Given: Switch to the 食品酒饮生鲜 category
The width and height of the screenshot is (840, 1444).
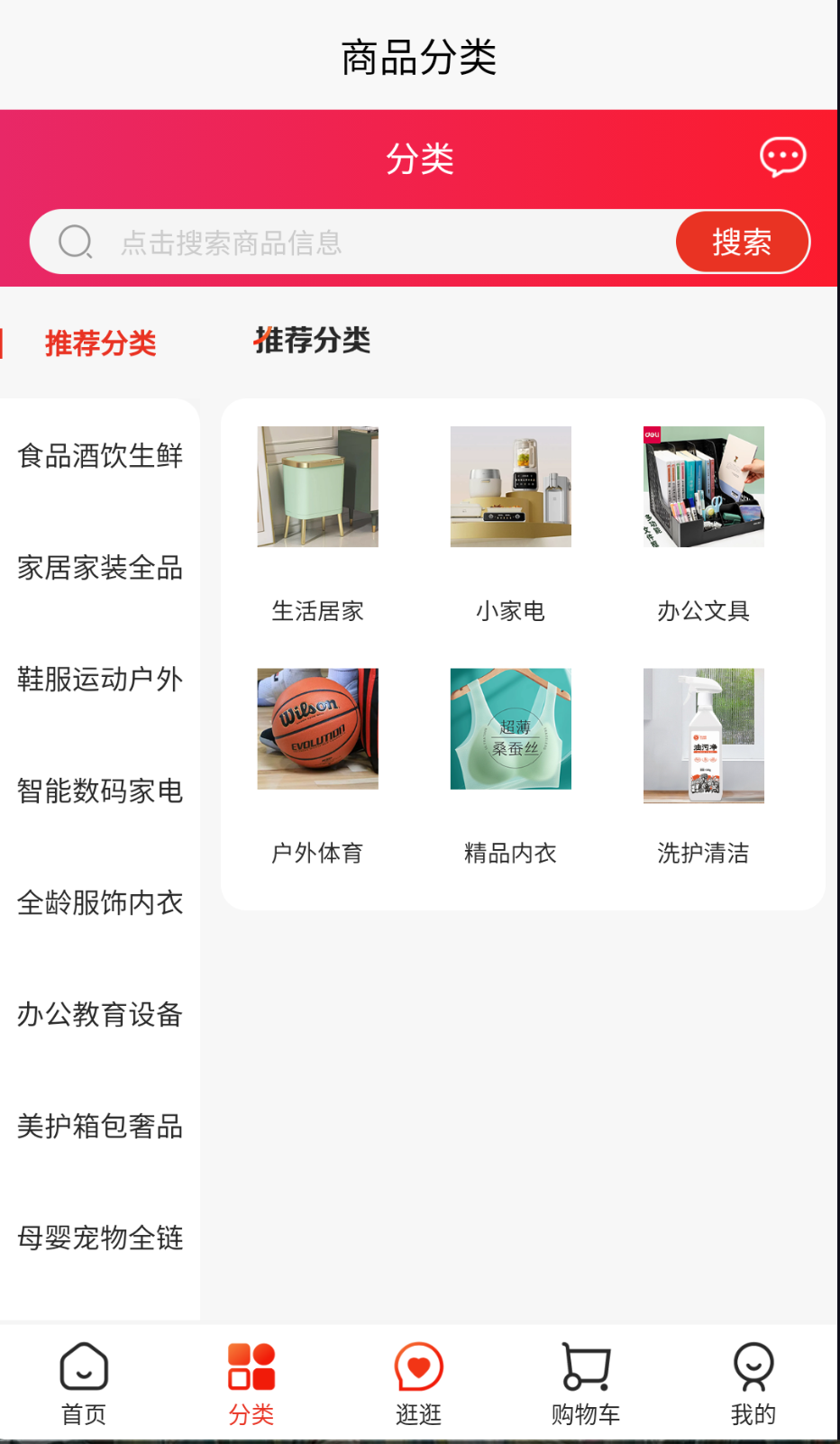Looking at the screenshot, I should [99, 457].
